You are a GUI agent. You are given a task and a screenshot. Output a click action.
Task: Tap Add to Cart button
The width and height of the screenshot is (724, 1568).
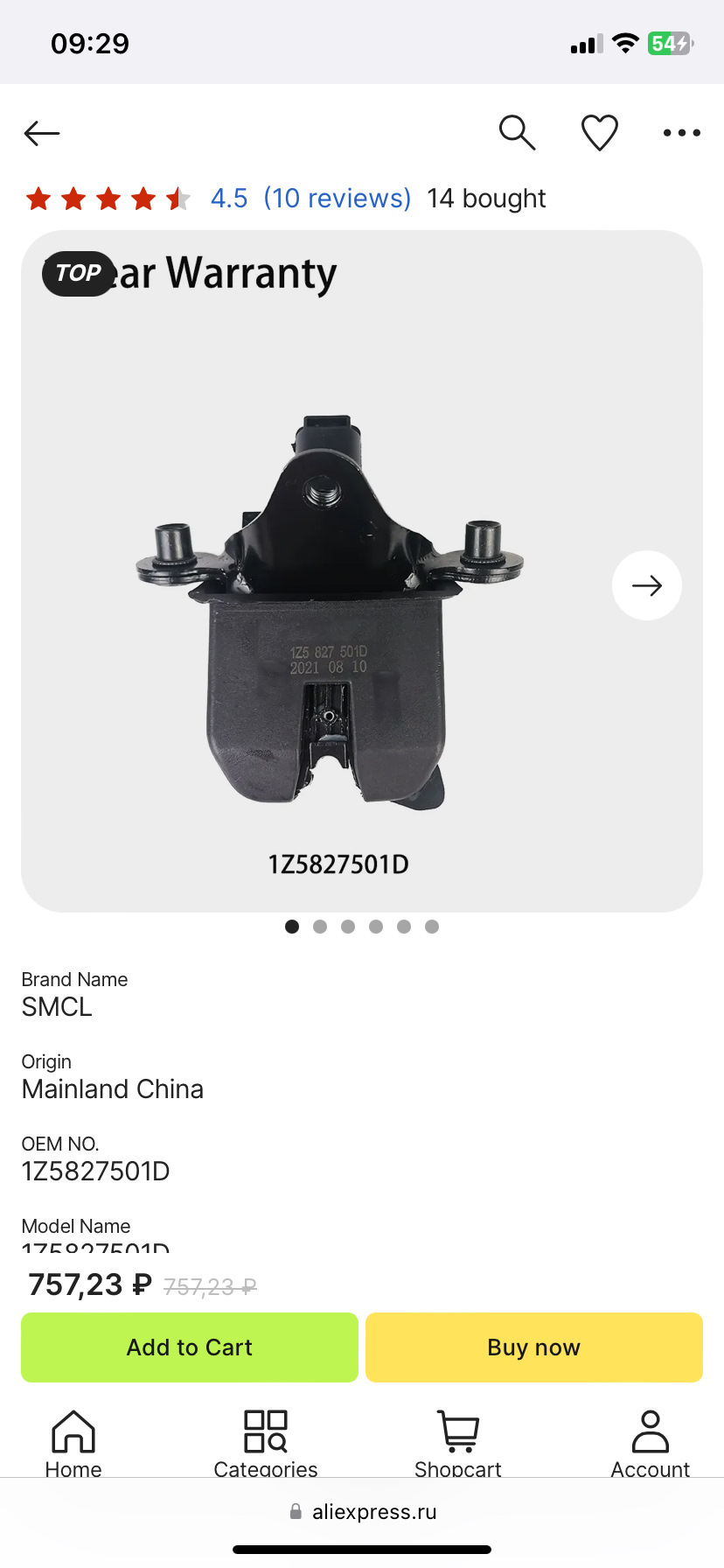click(190, 1347)
